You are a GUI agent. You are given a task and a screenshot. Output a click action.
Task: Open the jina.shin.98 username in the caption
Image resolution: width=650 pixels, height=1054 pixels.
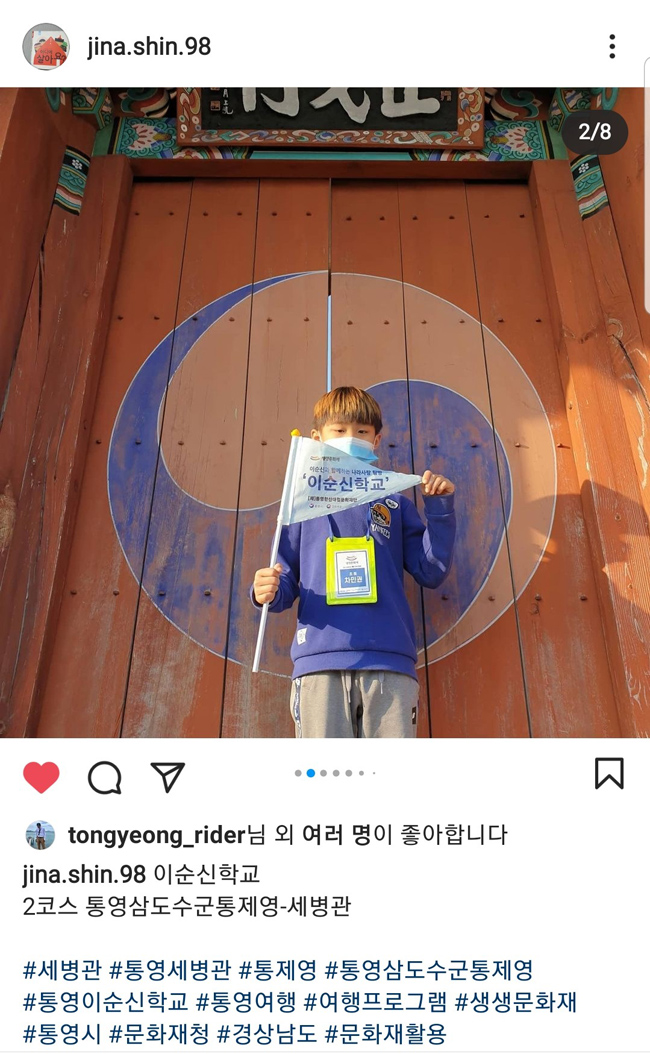[x=84, y=874]
